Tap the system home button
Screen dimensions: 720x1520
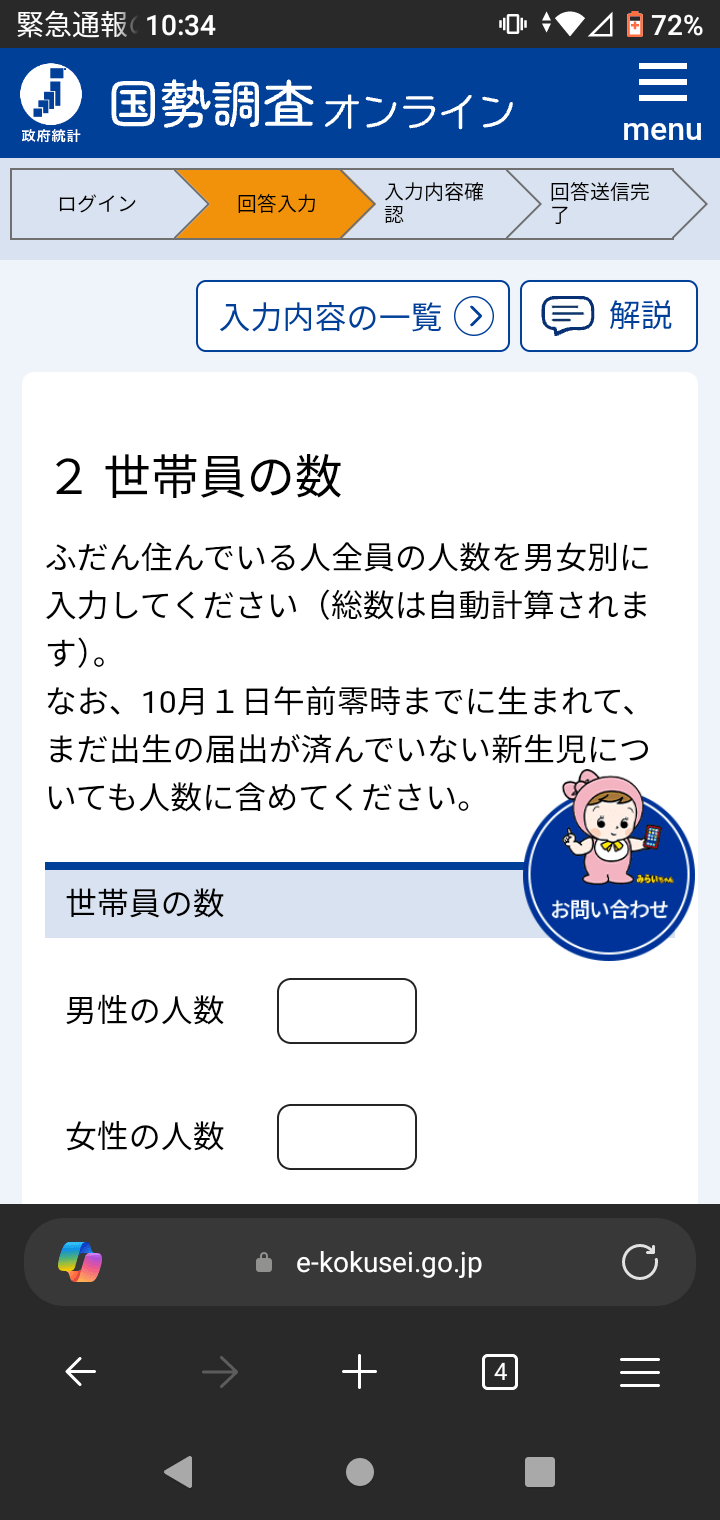[x=360, y=1471]
